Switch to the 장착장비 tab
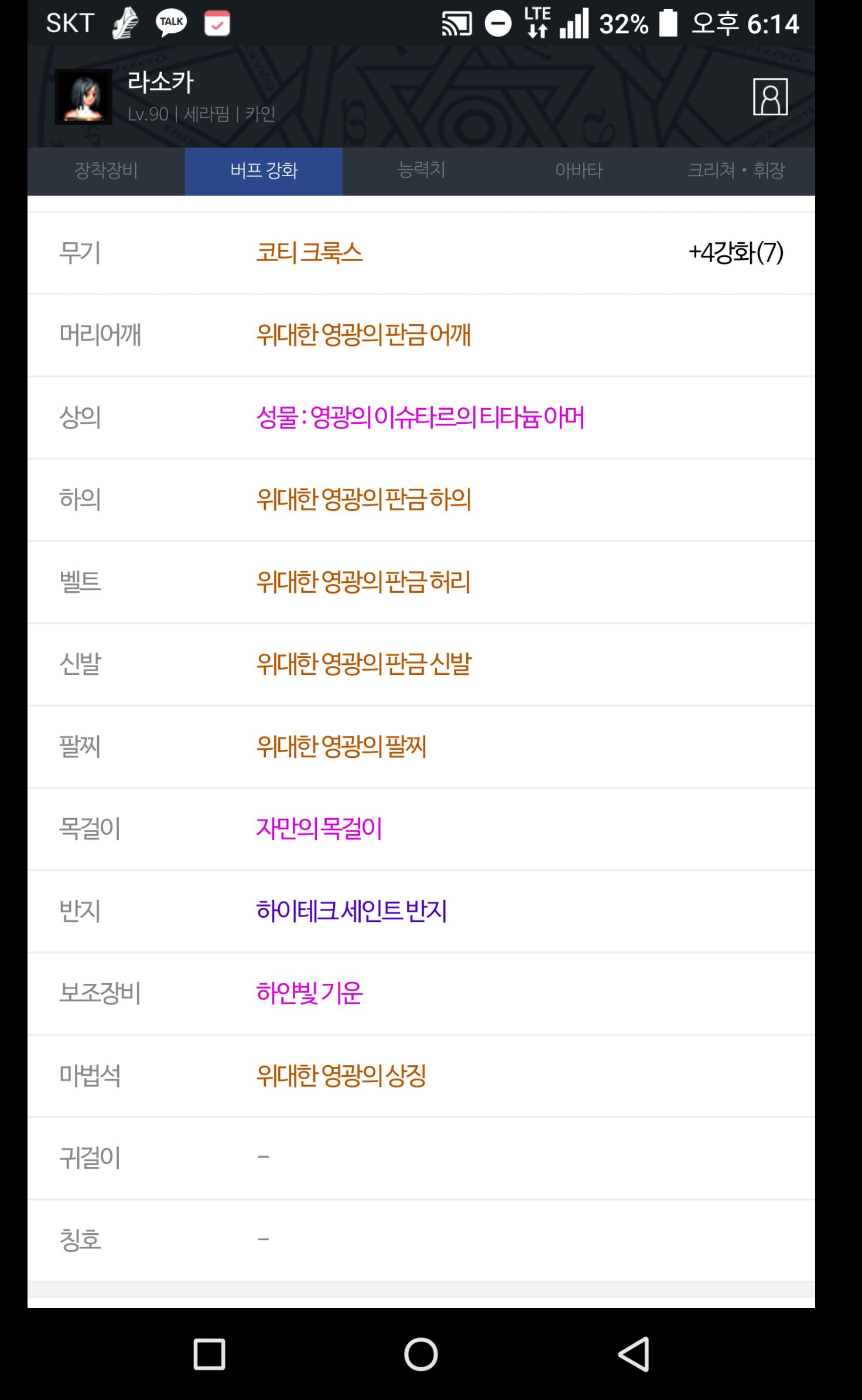The height and width of the screenshot is (1400, 862). 106,171
